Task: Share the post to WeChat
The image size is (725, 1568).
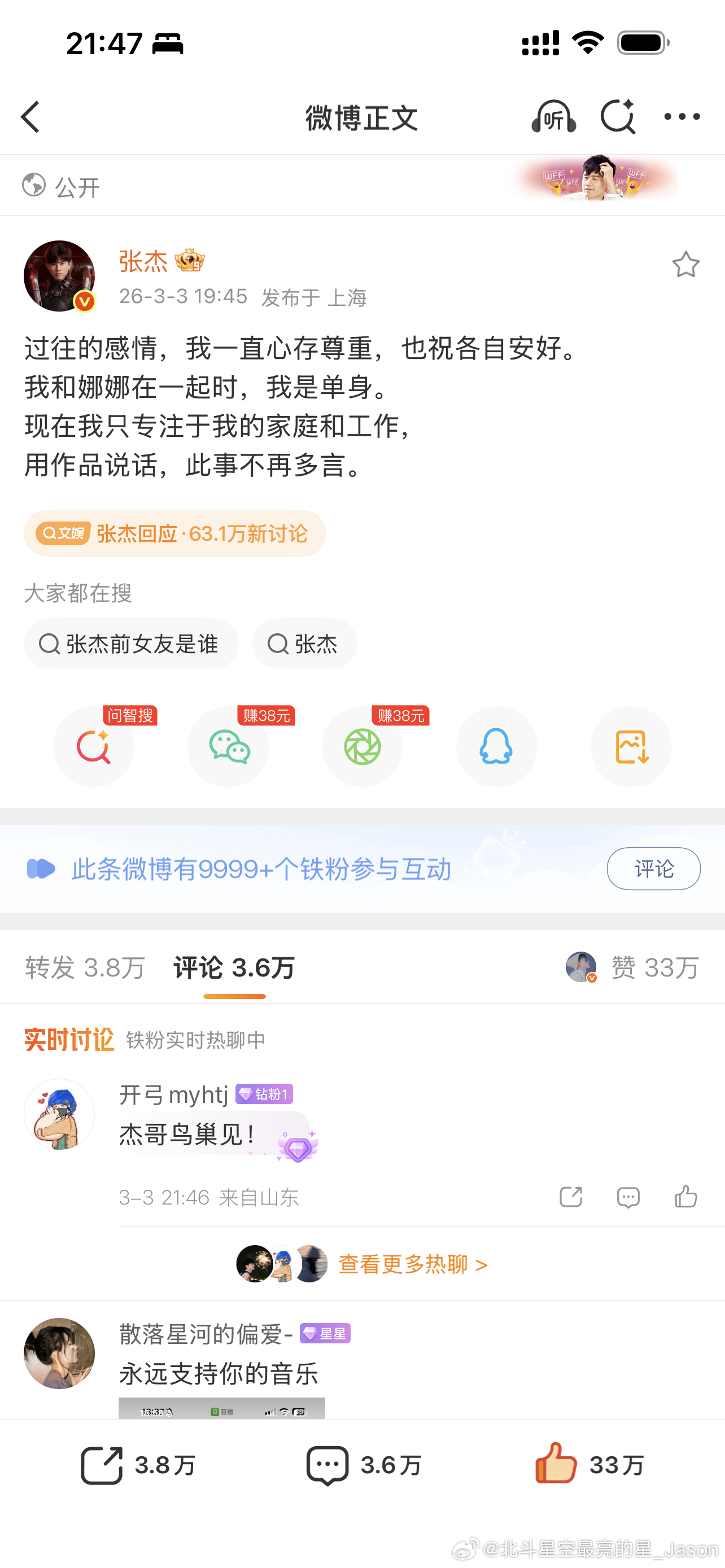Action: coord(228,747)
